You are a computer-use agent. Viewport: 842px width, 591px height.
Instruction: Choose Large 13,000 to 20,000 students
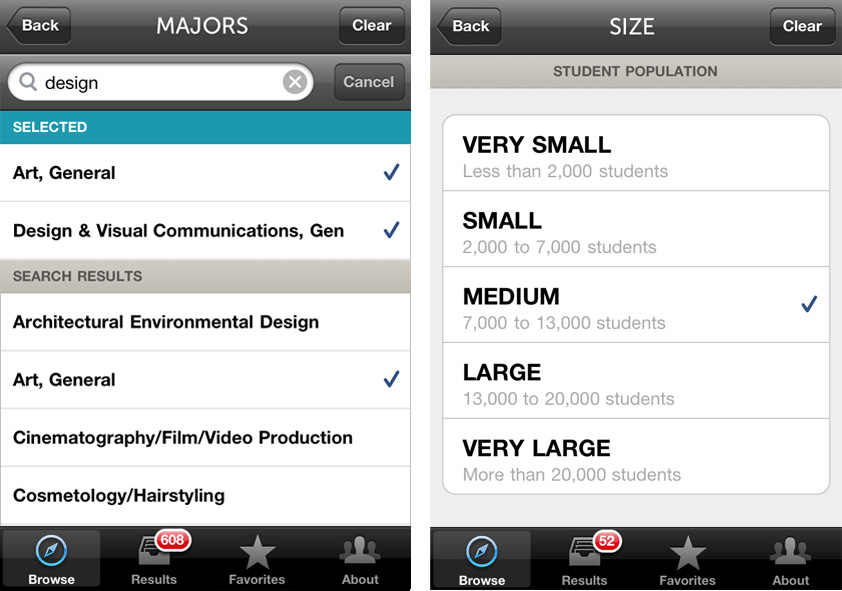pos(636,381)
